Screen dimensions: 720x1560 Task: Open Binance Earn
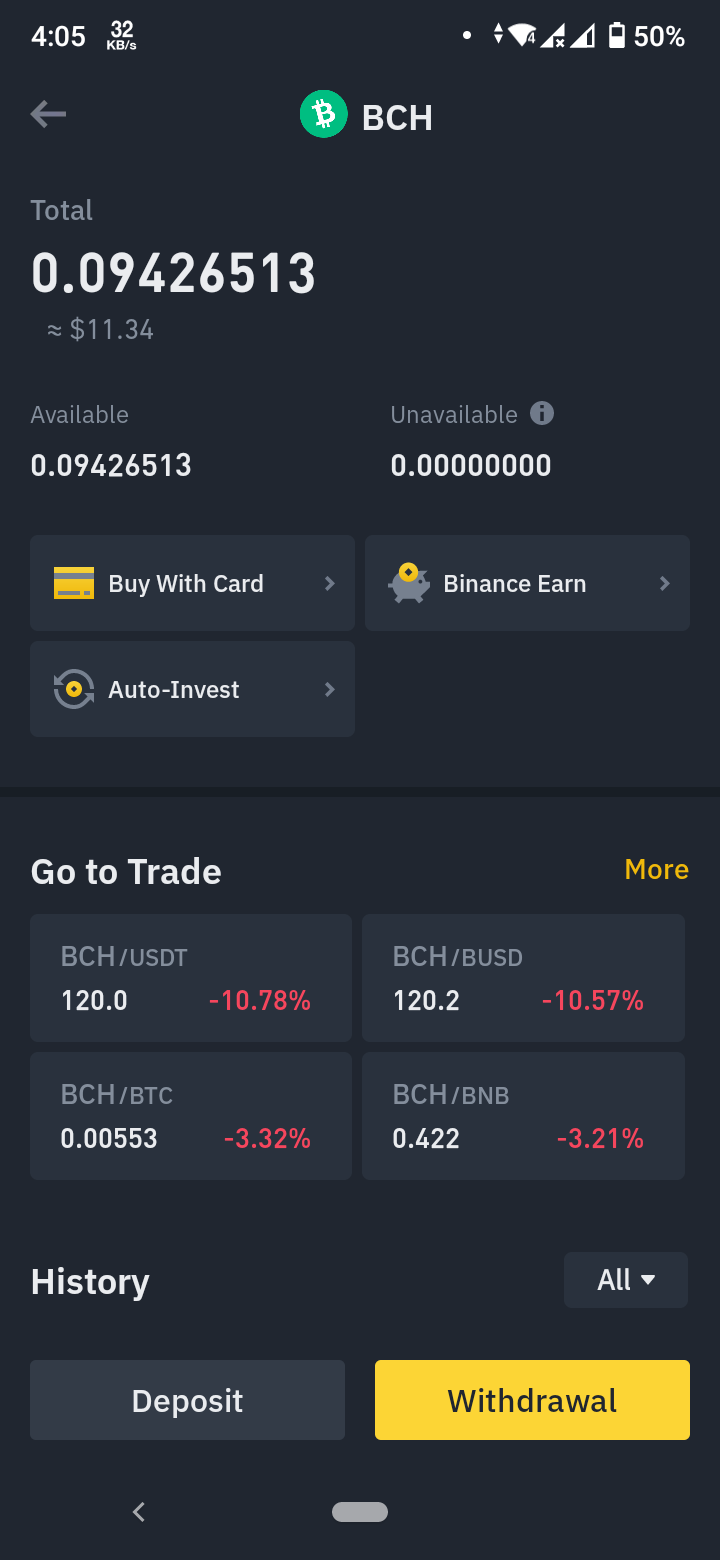(x=527, y=583)
